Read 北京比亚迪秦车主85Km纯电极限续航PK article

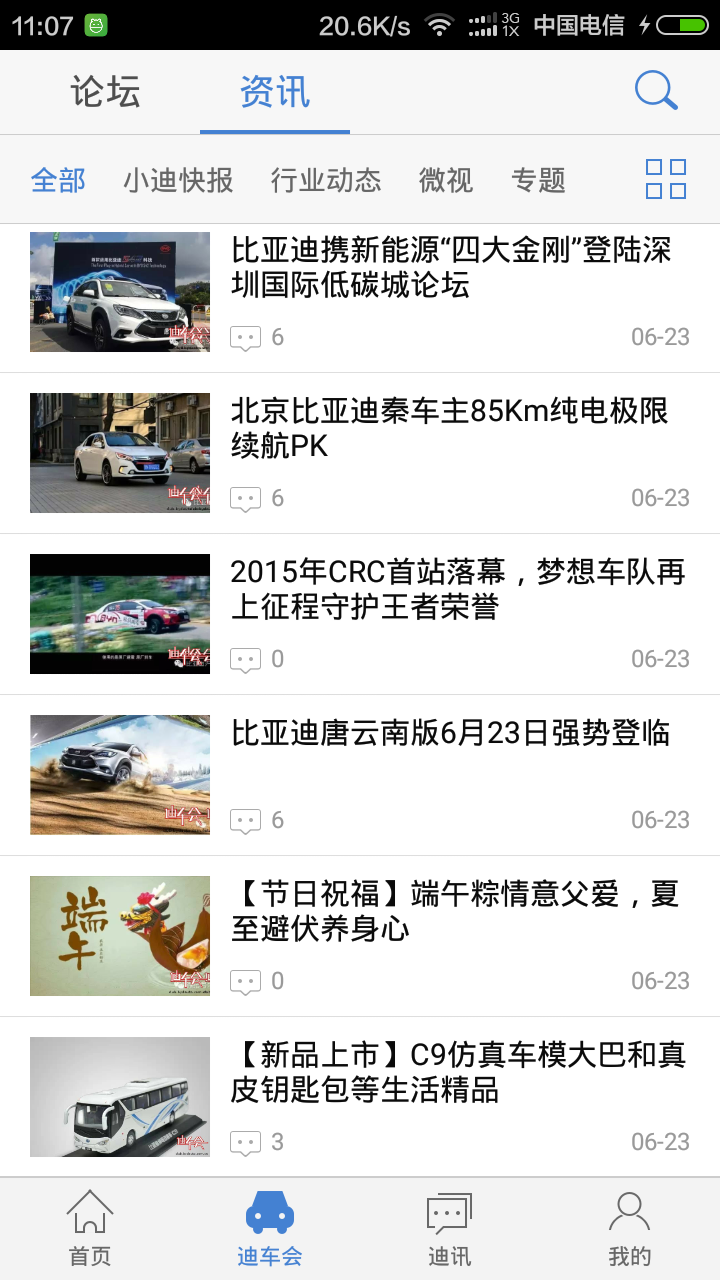450,429
